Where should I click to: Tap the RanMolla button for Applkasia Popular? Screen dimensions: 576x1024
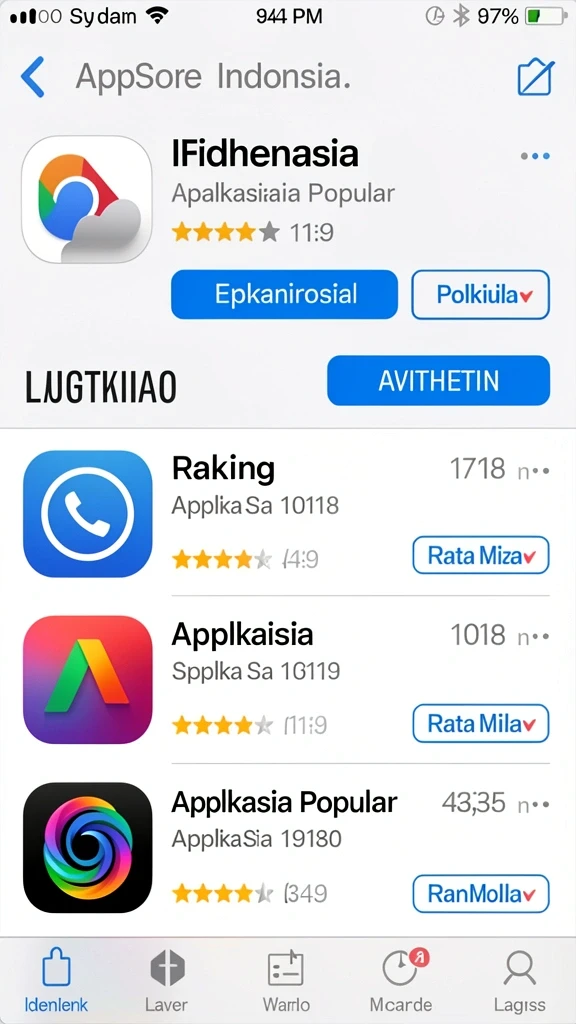pos(481,893)
